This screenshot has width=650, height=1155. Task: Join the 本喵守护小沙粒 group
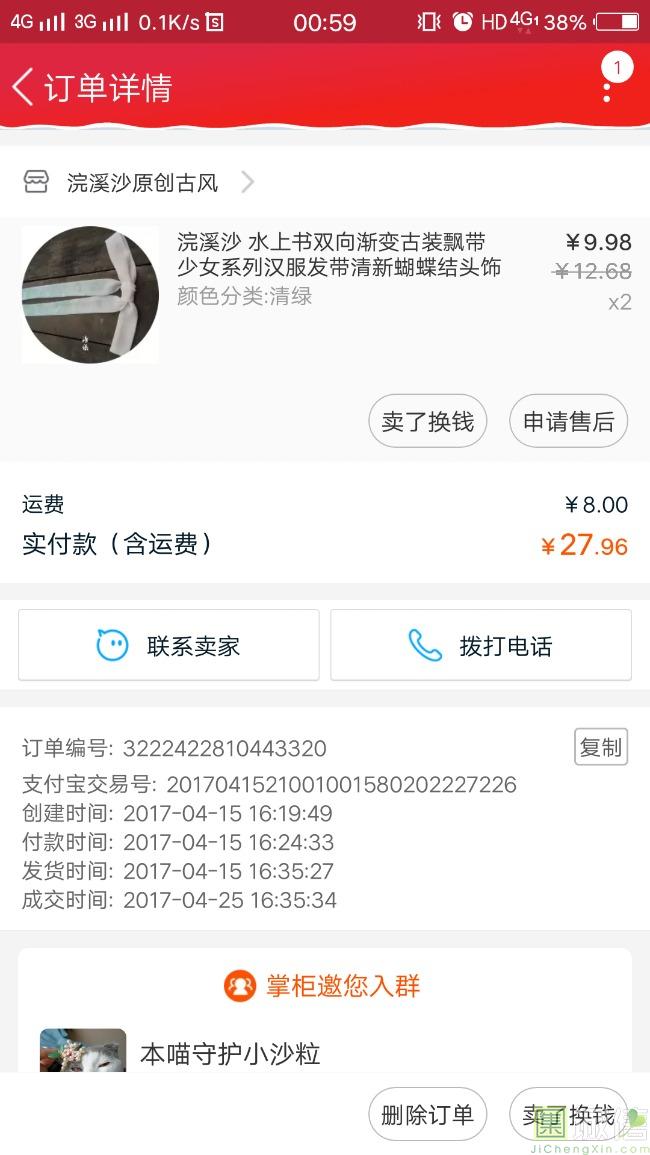click(230, 1053)
